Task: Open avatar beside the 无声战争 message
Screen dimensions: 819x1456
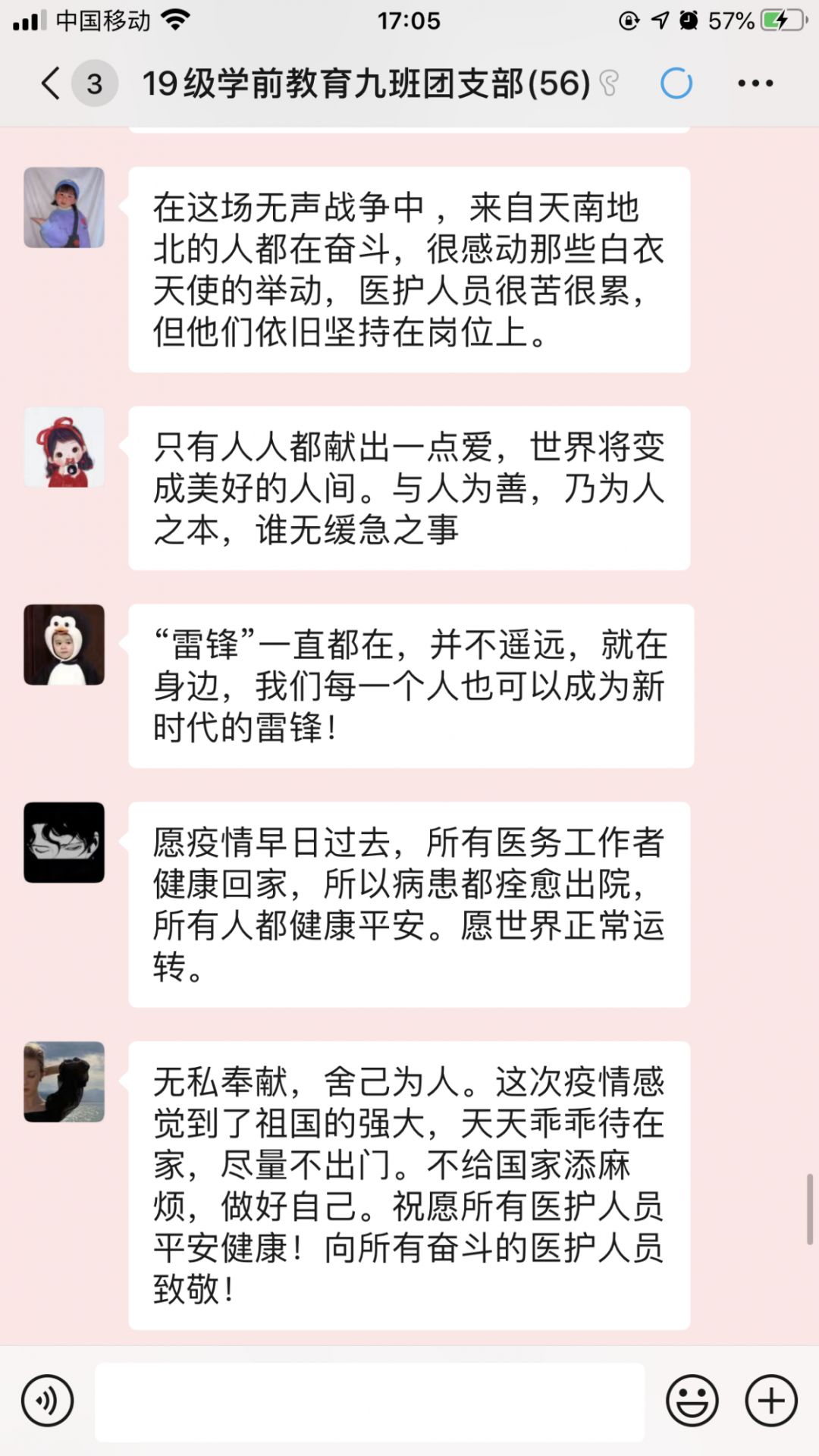Action: tap(64, 208)
